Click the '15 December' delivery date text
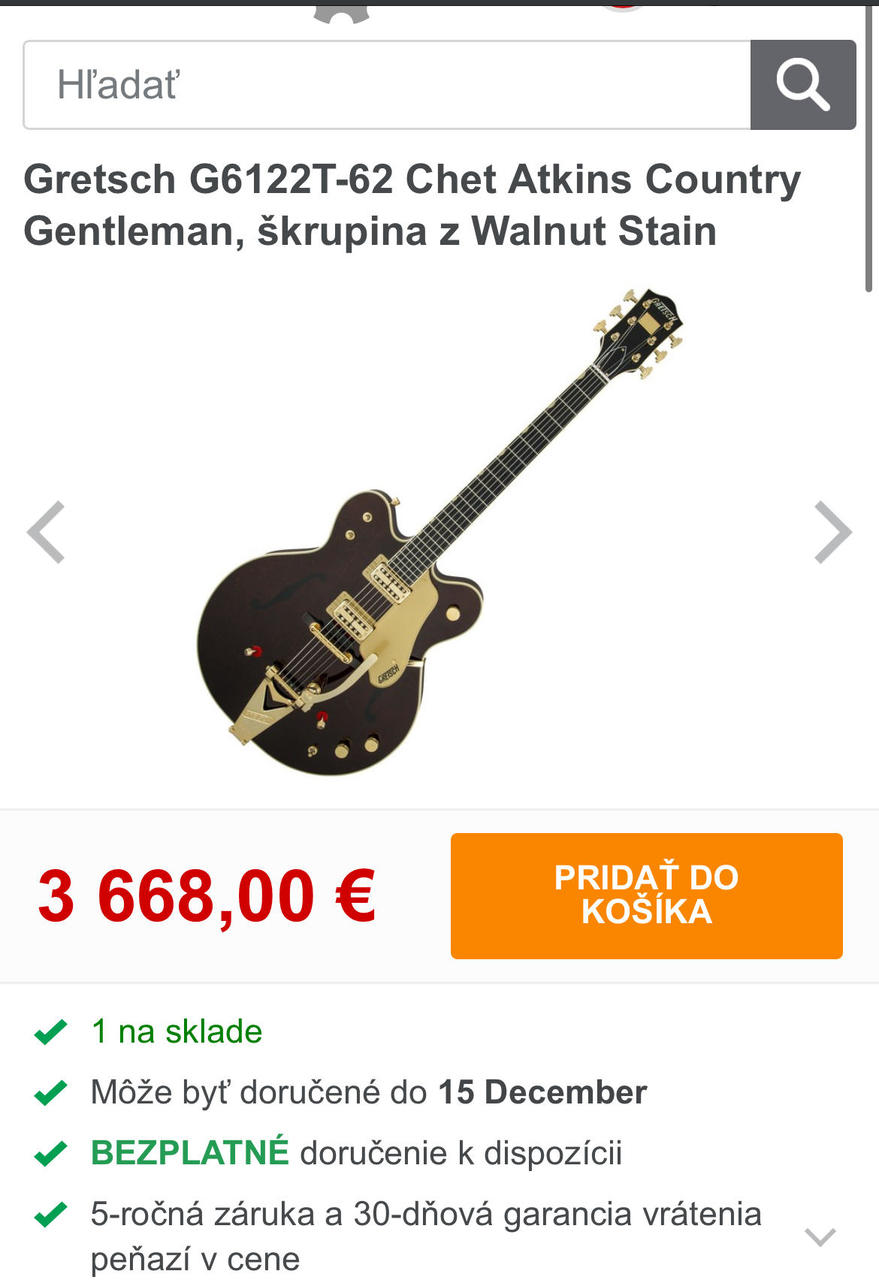The image size is (879, 1280). point(541,1092)
